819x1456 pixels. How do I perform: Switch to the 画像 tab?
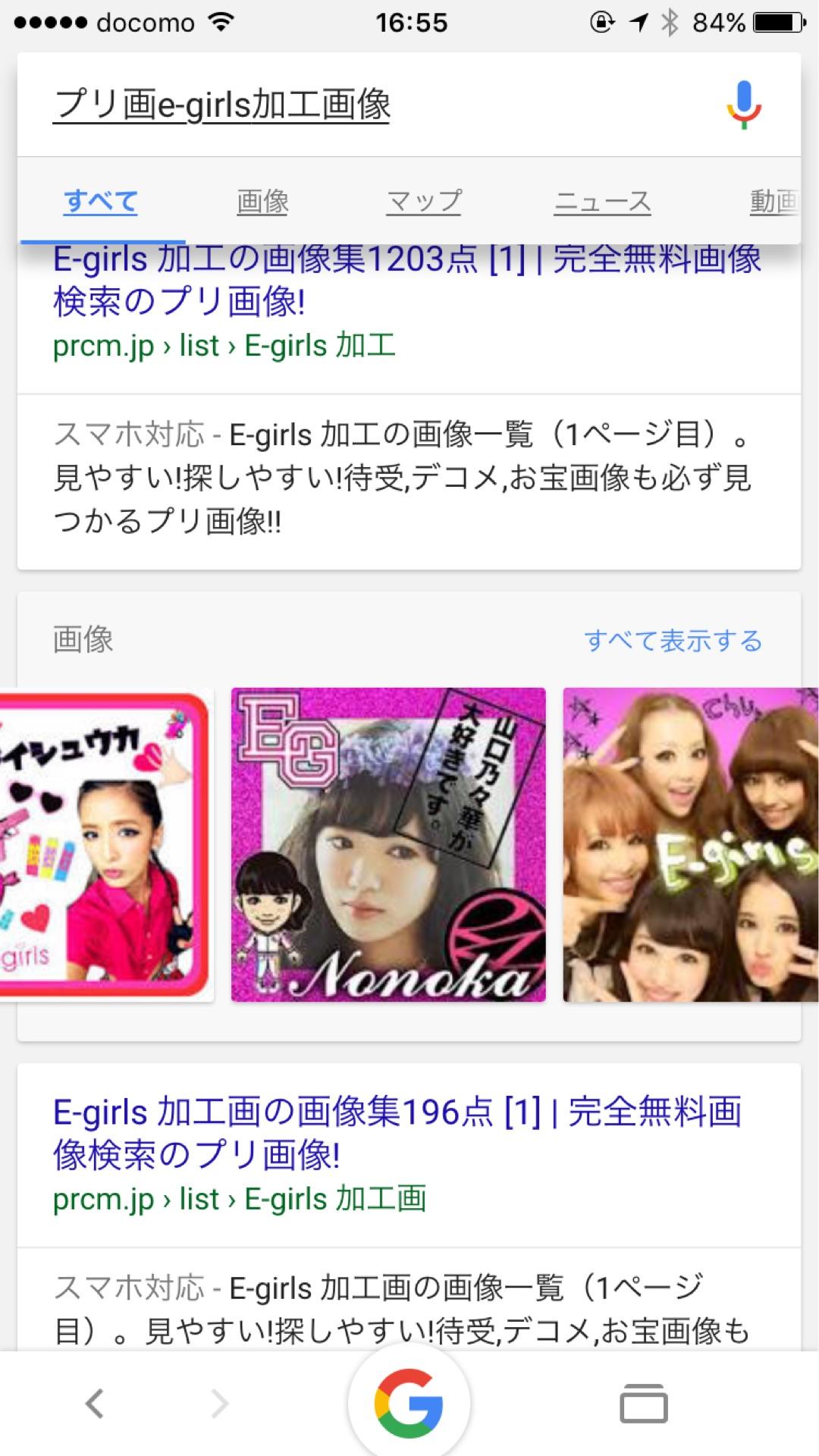(x=262, y=202)
